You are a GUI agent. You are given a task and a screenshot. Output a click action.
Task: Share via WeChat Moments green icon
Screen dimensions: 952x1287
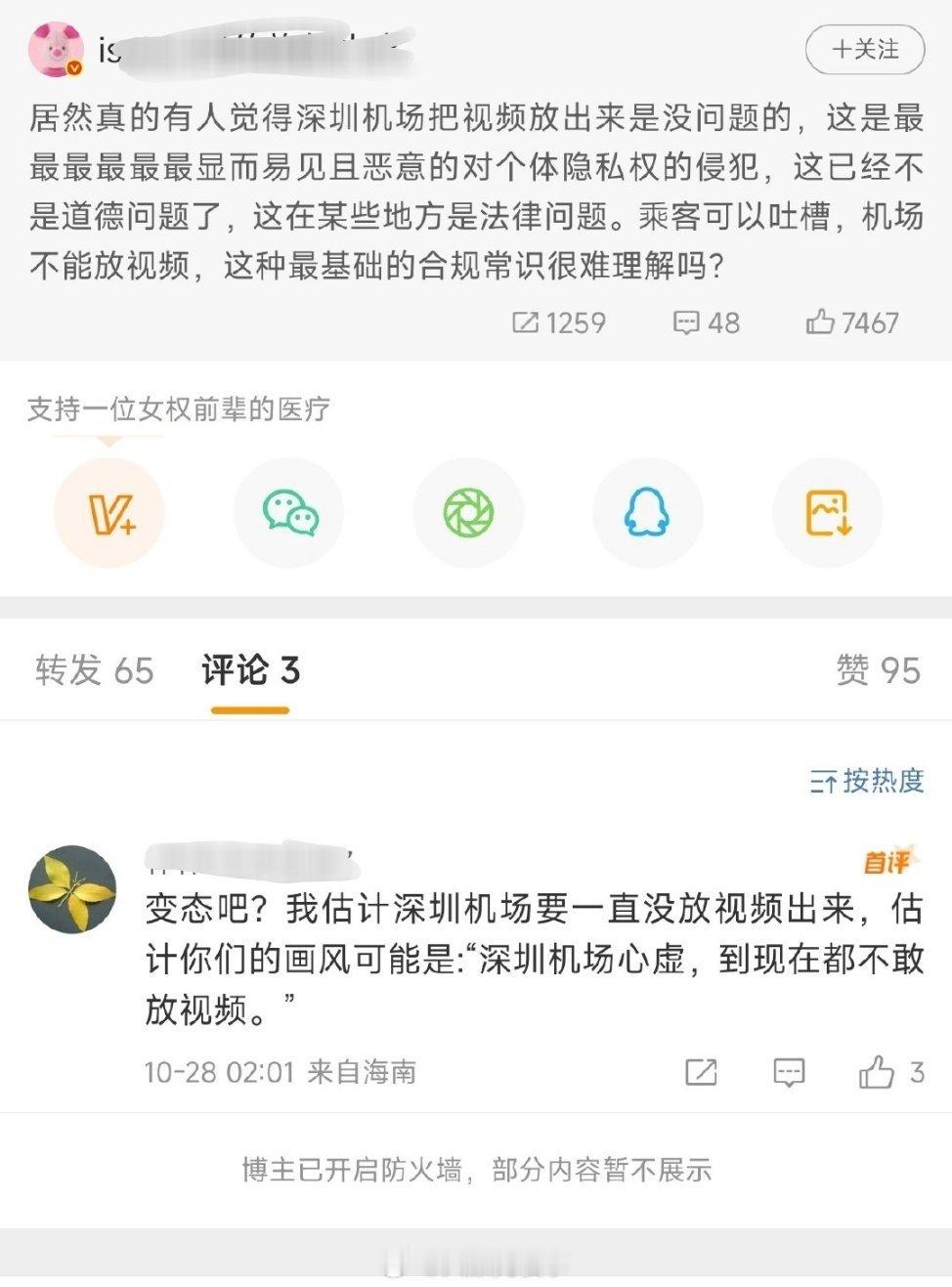pyautogui.click(x=468, y=511)
